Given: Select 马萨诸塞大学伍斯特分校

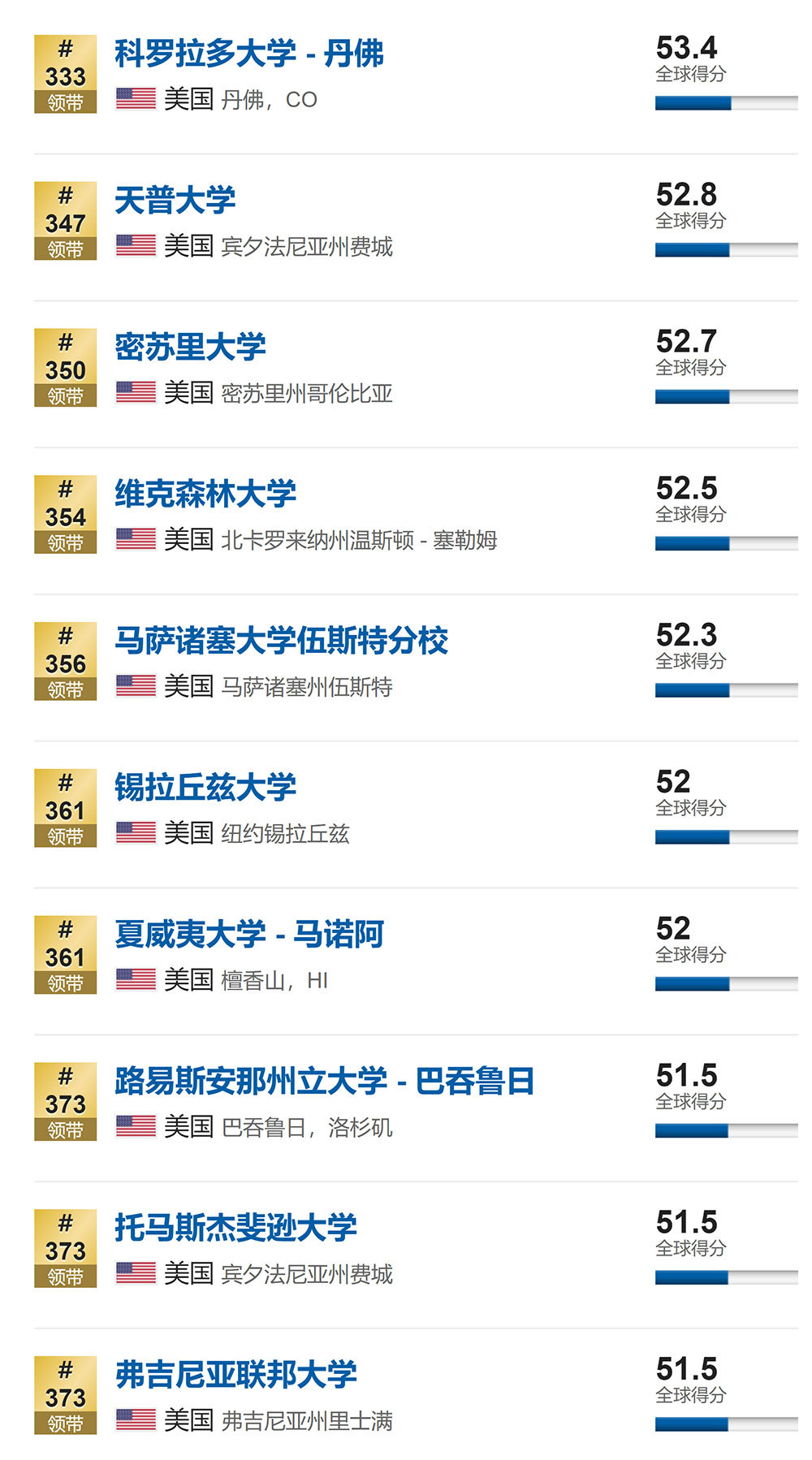Looking at the screenshot, I should coord(281,641).
